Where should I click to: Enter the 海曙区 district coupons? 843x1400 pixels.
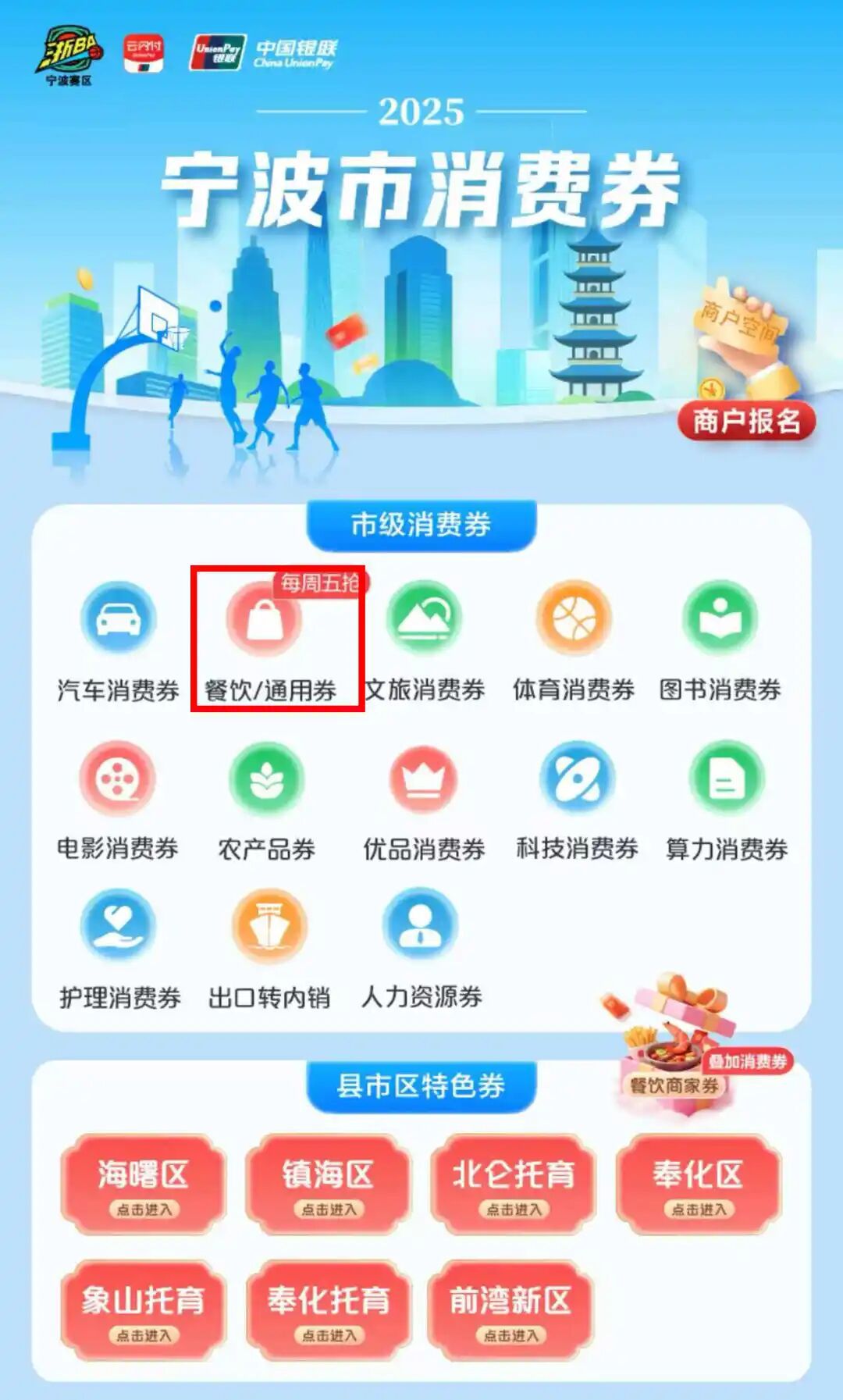pos(144,1184)
